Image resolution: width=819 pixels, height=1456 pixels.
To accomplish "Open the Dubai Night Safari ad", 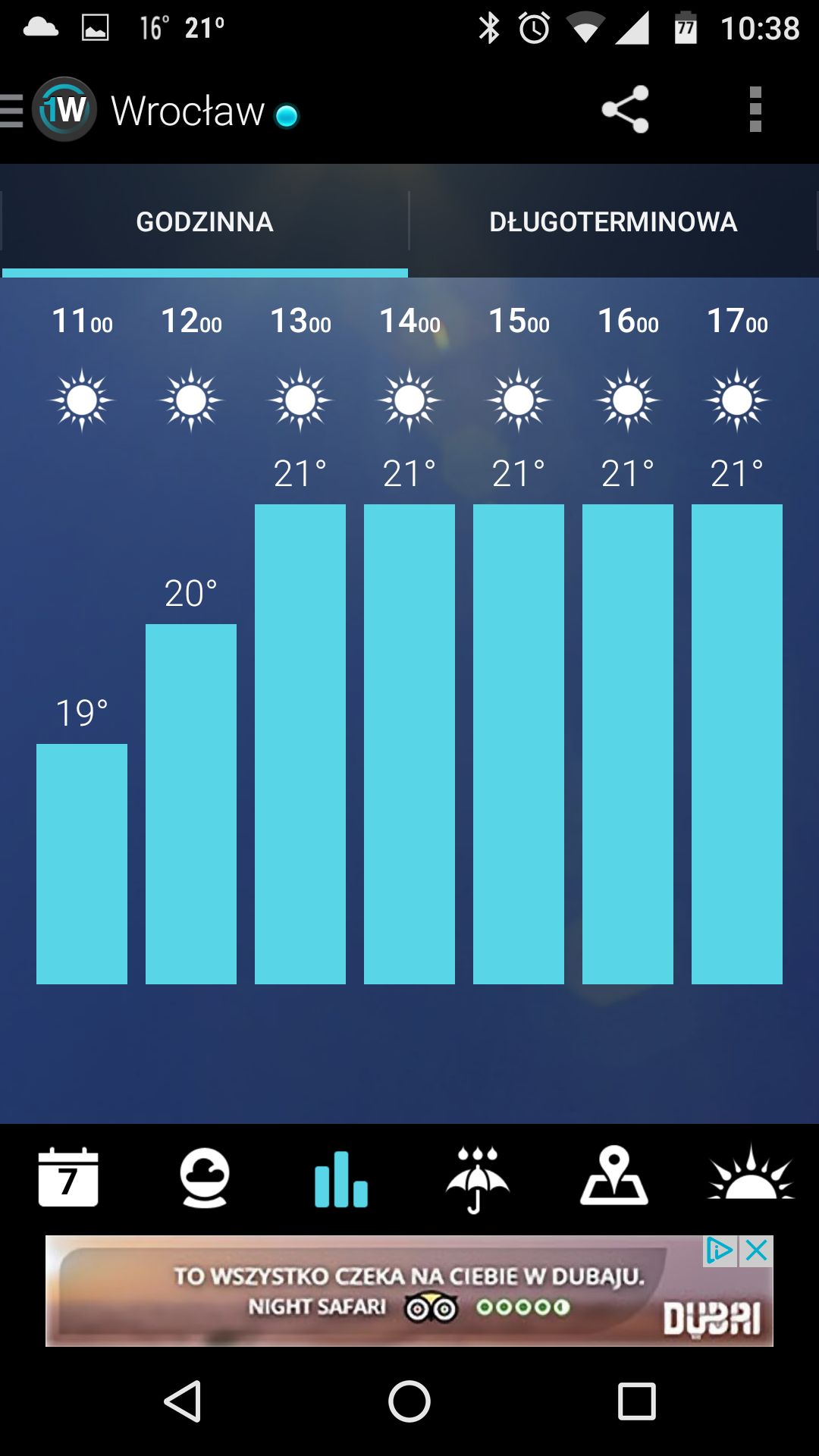I will click(409, 1291).
